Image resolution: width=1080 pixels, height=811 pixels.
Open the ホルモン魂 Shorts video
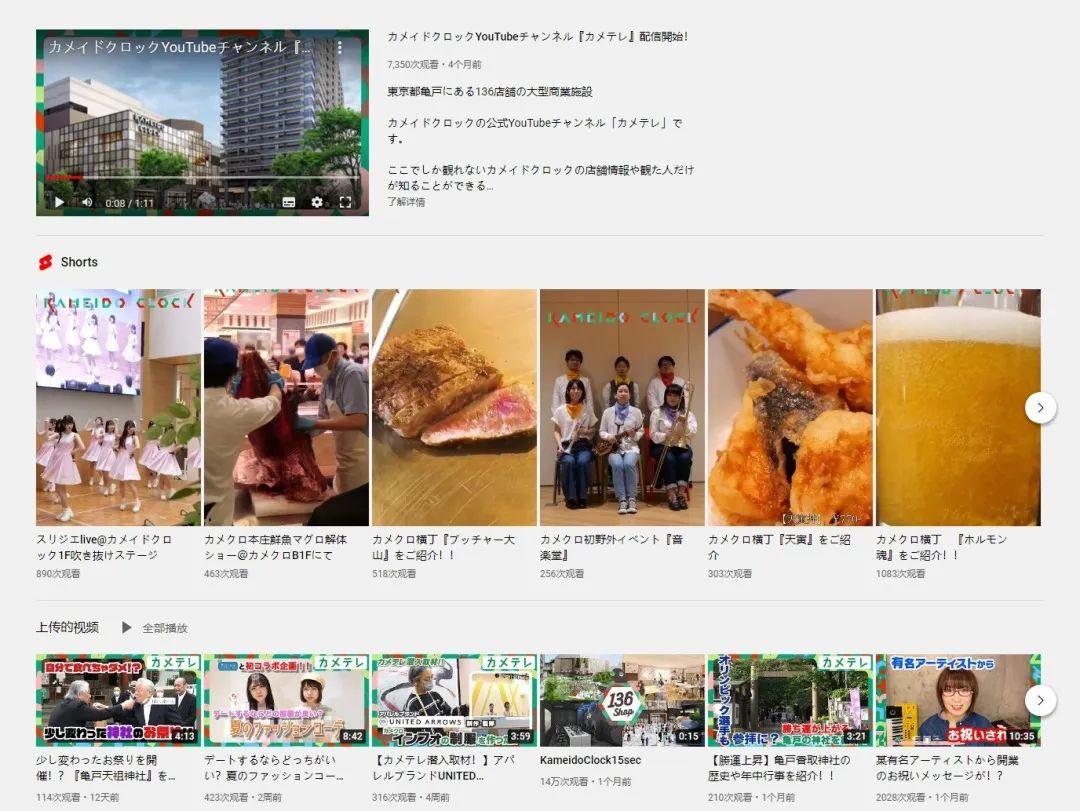(x=958, y=407)
